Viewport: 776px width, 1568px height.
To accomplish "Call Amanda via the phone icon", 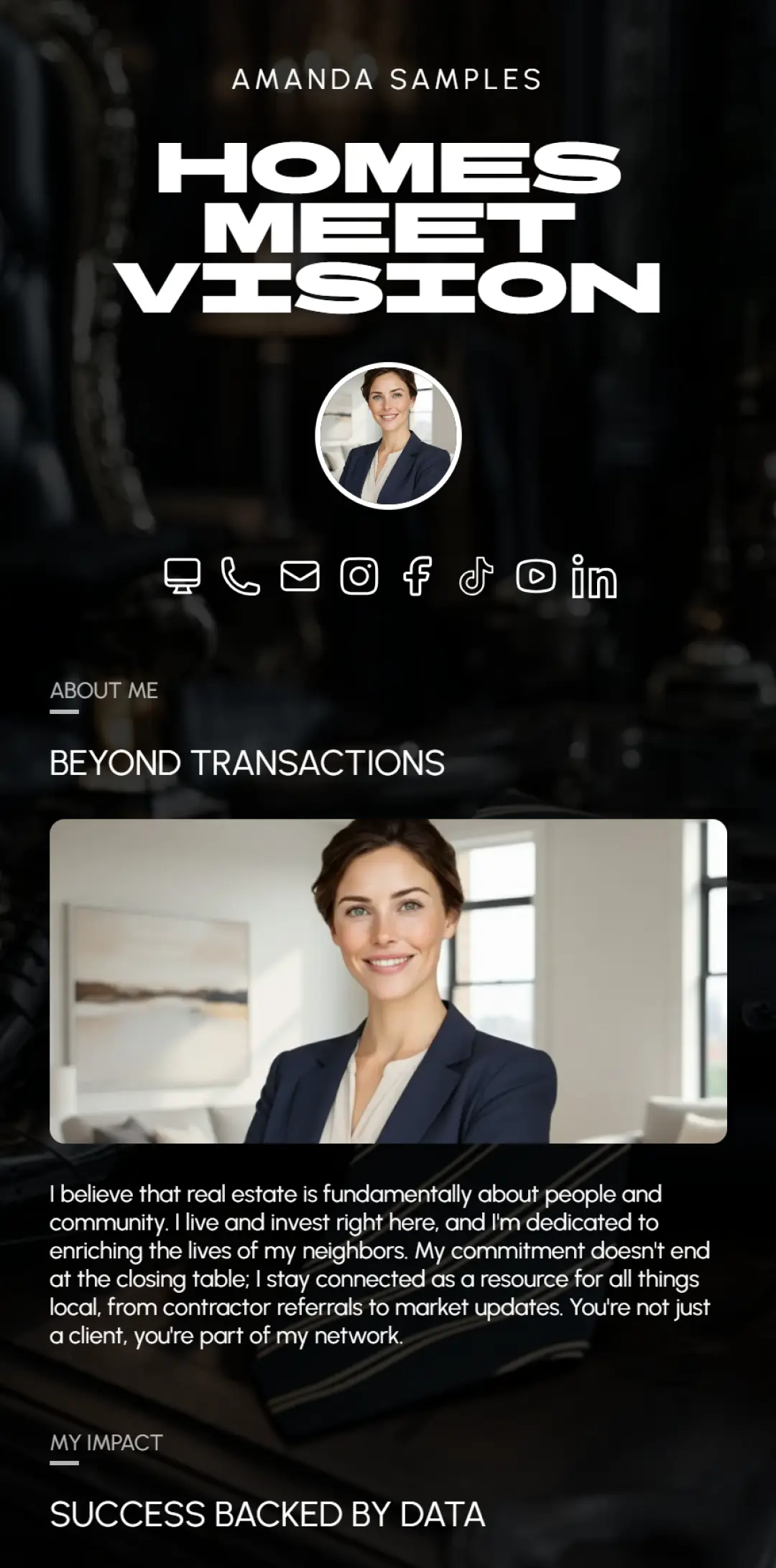I will click(x=241, y=576).
